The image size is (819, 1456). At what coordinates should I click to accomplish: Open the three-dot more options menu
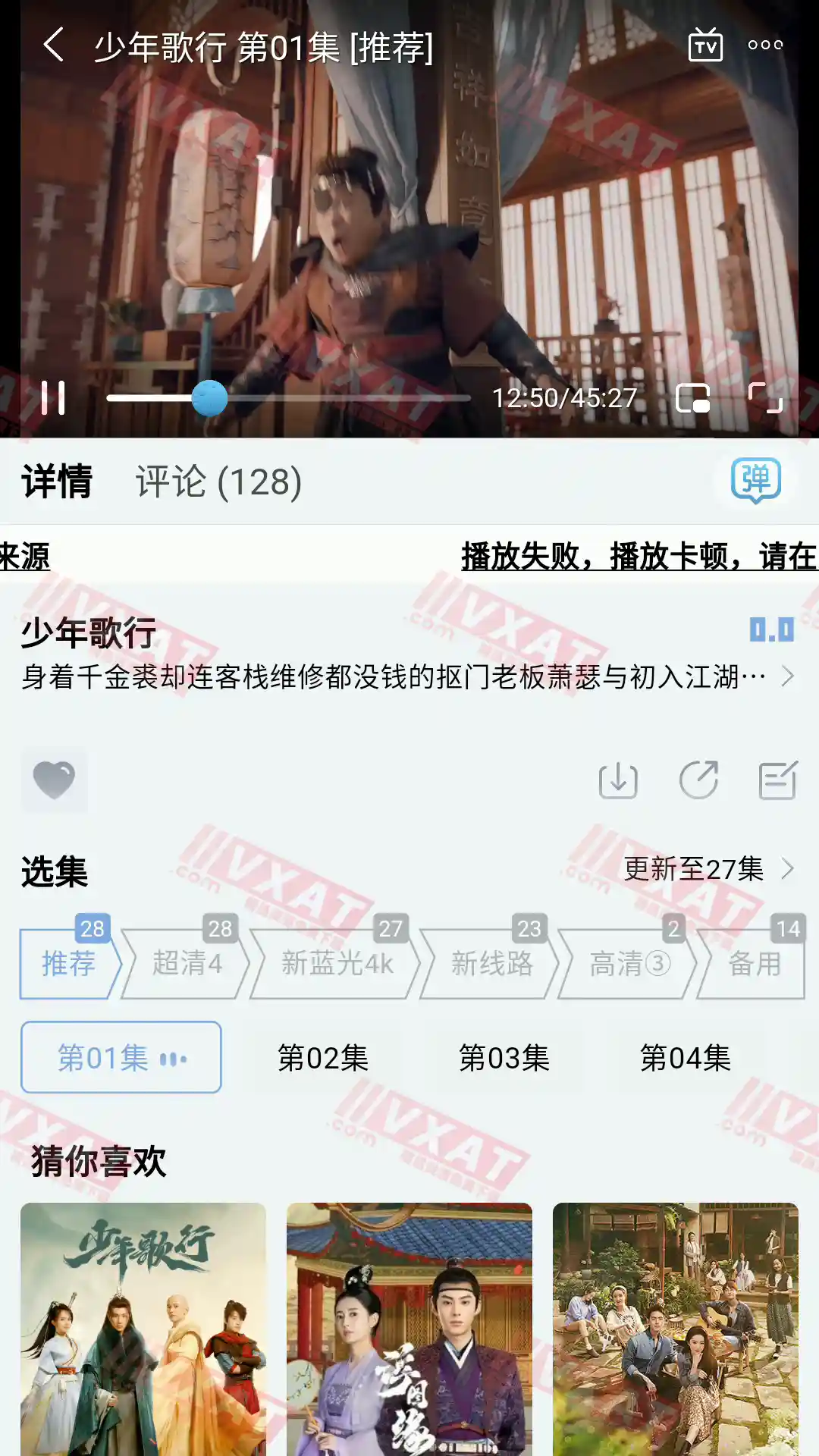[765, 45]
